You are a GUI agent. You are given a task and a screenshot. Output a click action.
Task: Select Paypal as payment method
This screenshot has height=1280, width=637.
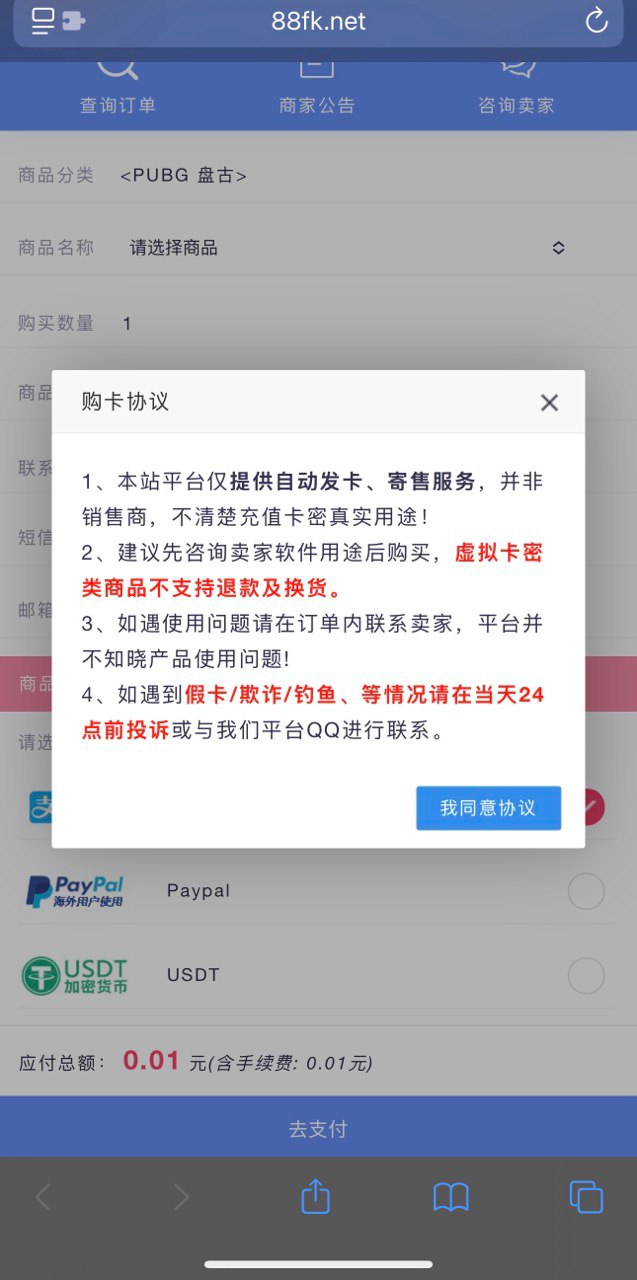click(x=585, y=891)
